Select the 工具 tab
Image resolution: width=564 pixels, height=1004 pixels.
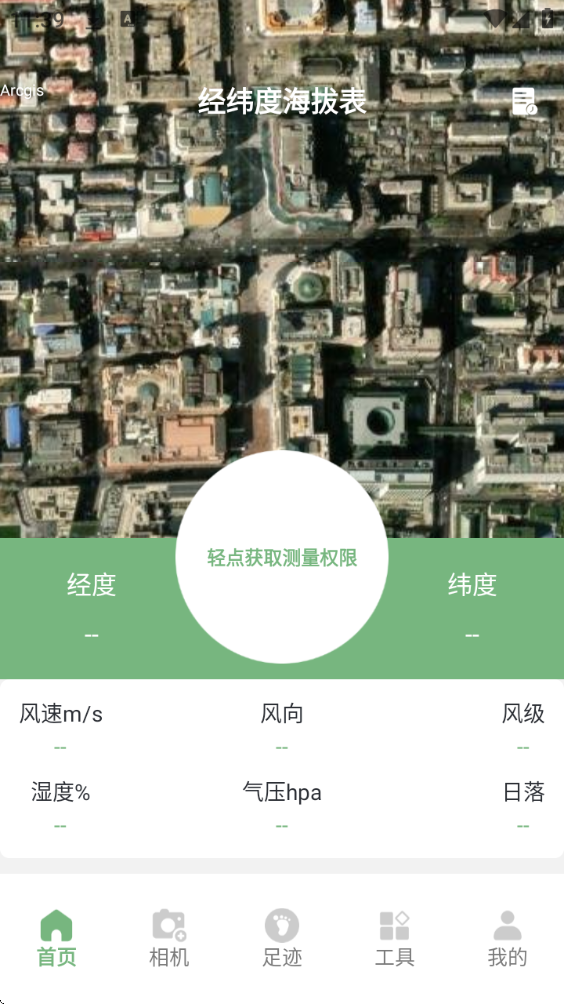[394, 937]
